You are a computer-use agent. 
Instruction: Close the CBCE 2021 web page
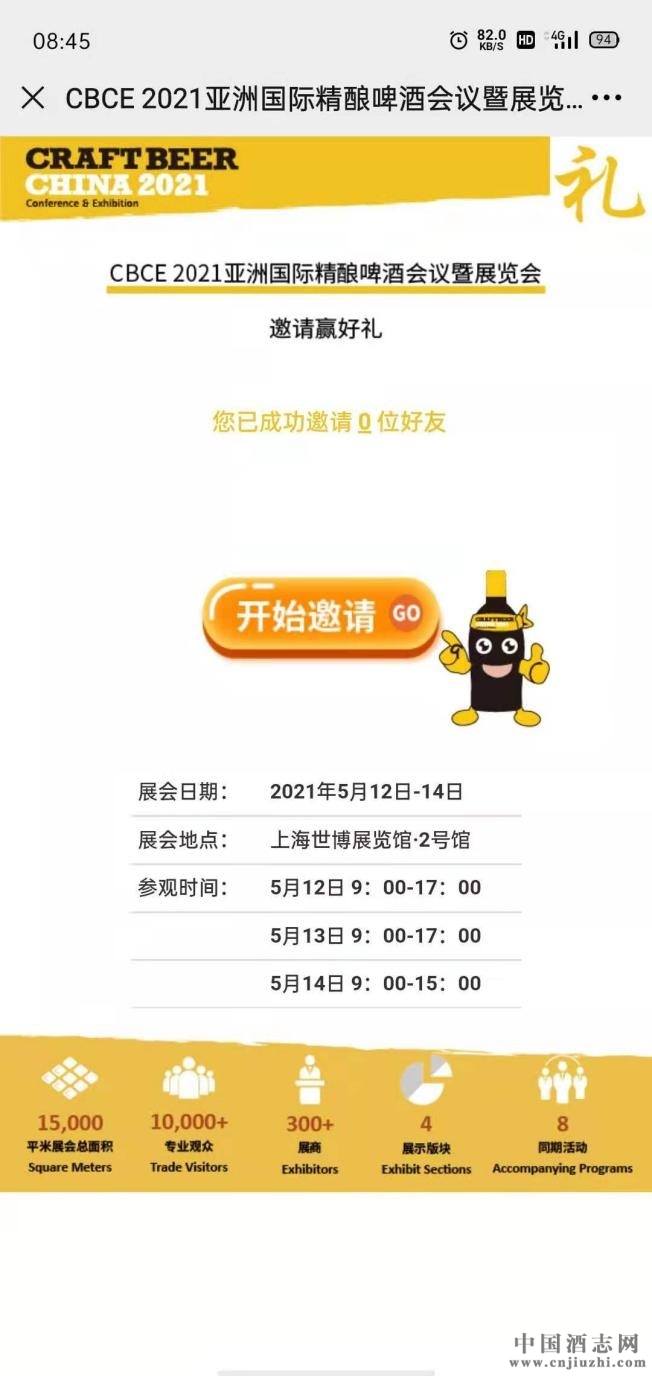(x=33, y=98)
